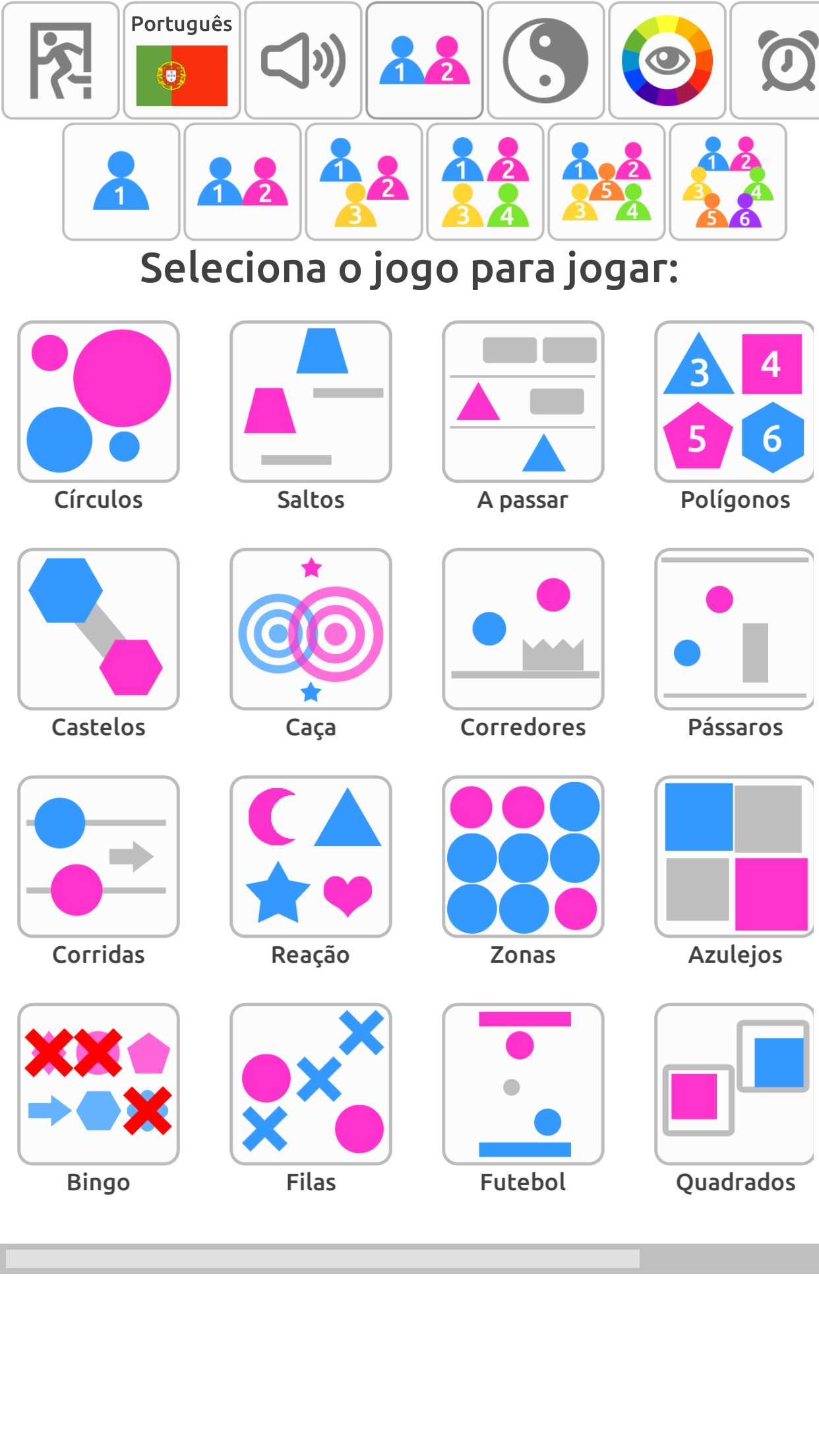Image resolution: width=819 pixels, height=1456 pixels.
Task: Open the color vision eye settings
Action: pos(667,61)
